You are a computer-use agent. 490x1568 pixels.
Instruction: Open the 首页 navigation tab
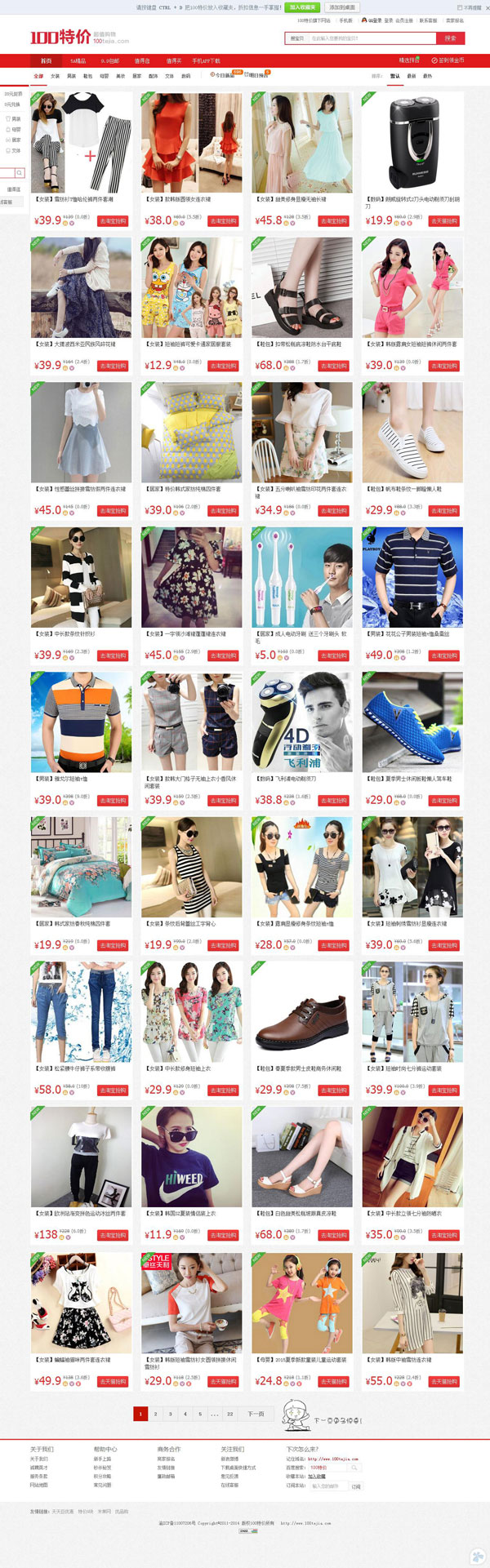pos(47,60)
